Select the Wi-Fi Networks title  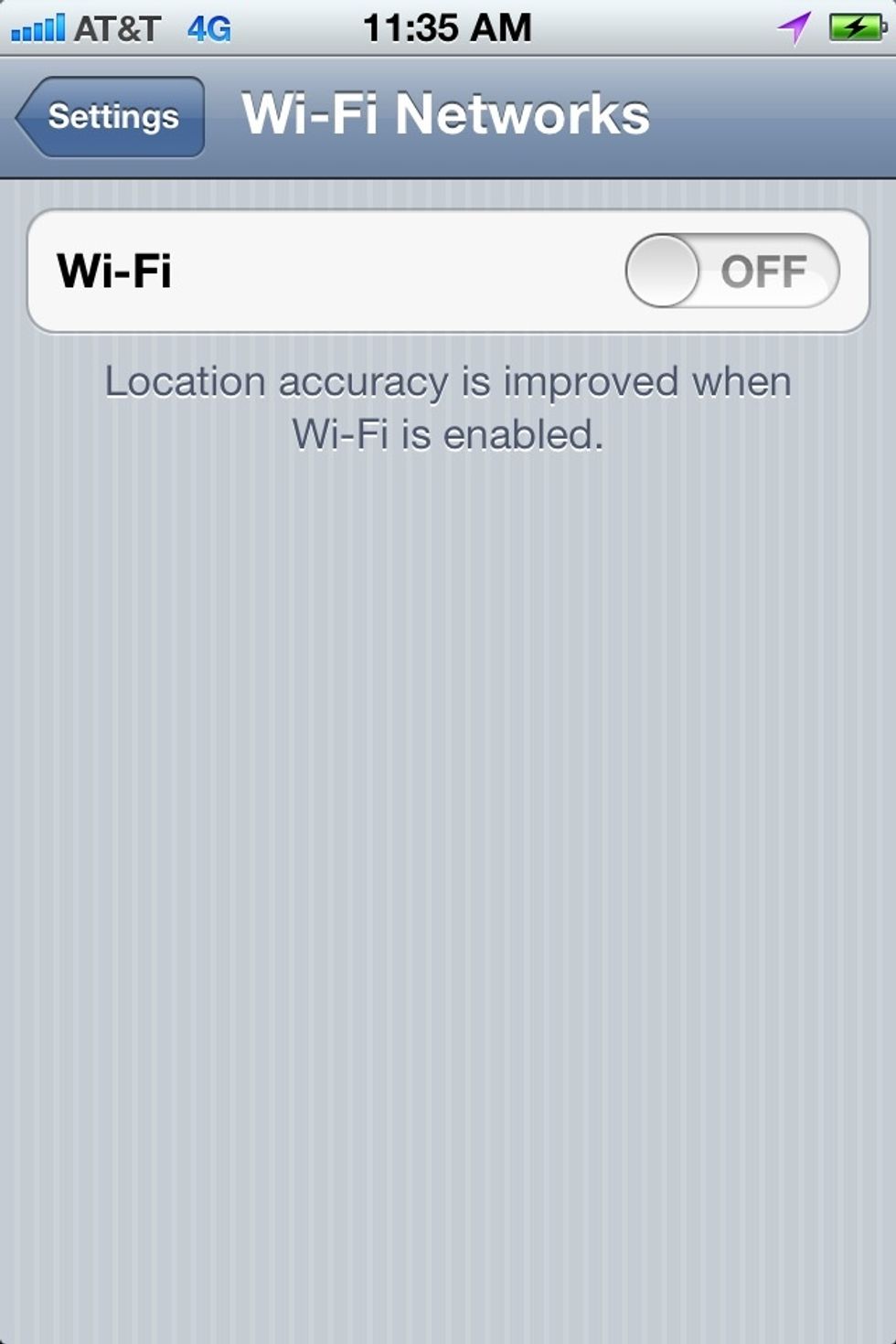pos(445,112)
